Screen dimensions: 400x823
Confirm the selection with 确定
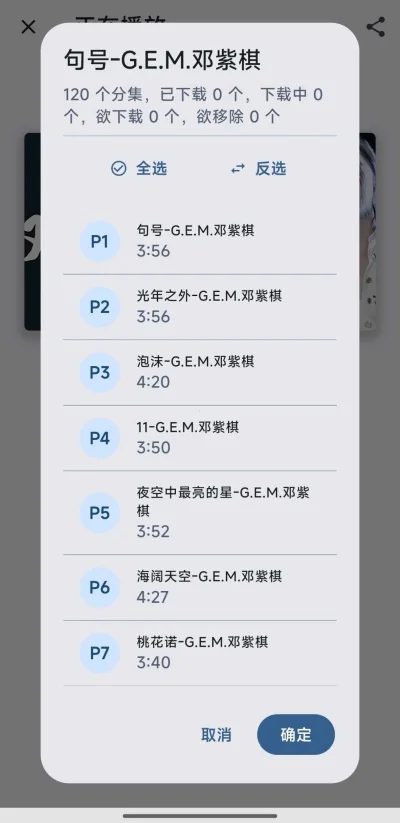tap(296, 735)
